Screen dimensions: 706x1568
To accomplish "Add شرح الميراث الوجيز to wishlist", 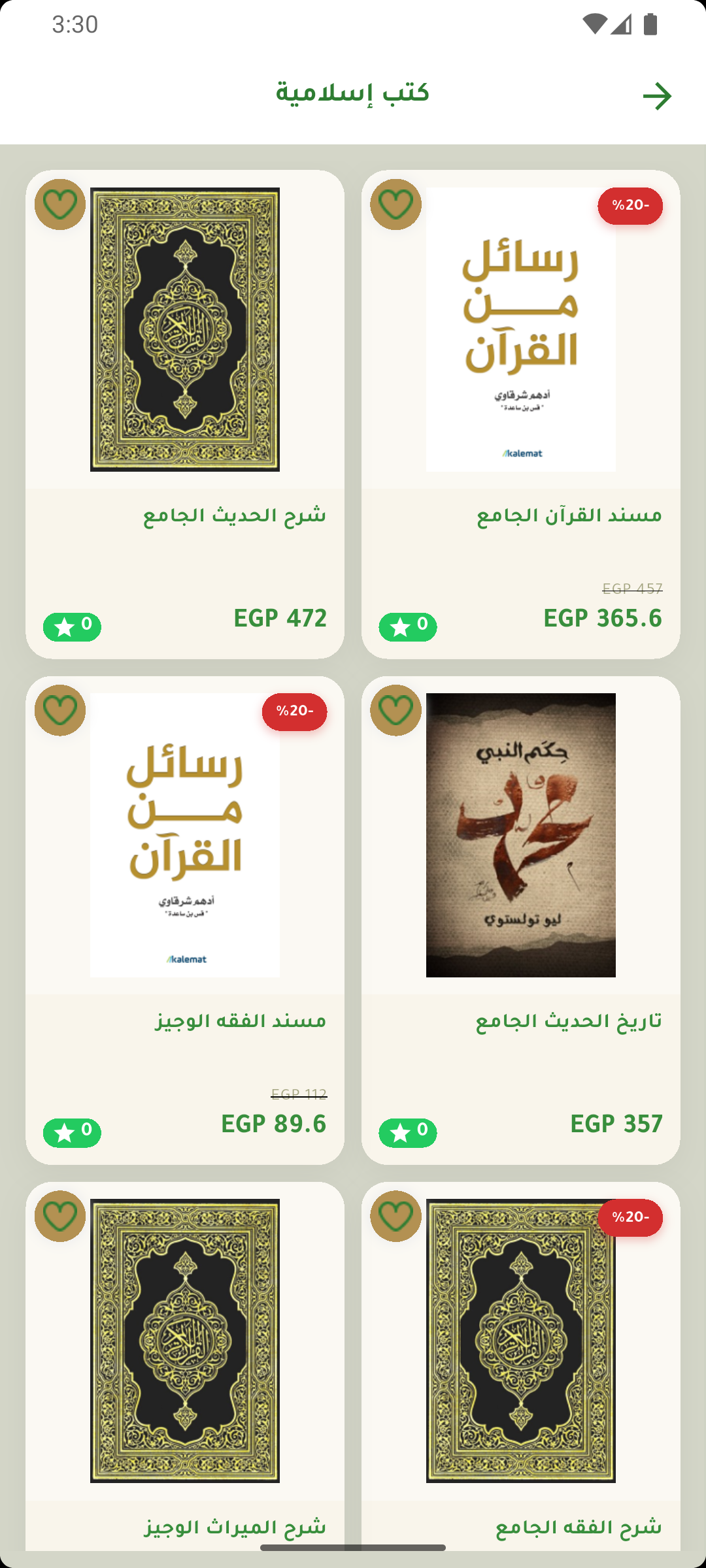I will tap(60, 1216).
